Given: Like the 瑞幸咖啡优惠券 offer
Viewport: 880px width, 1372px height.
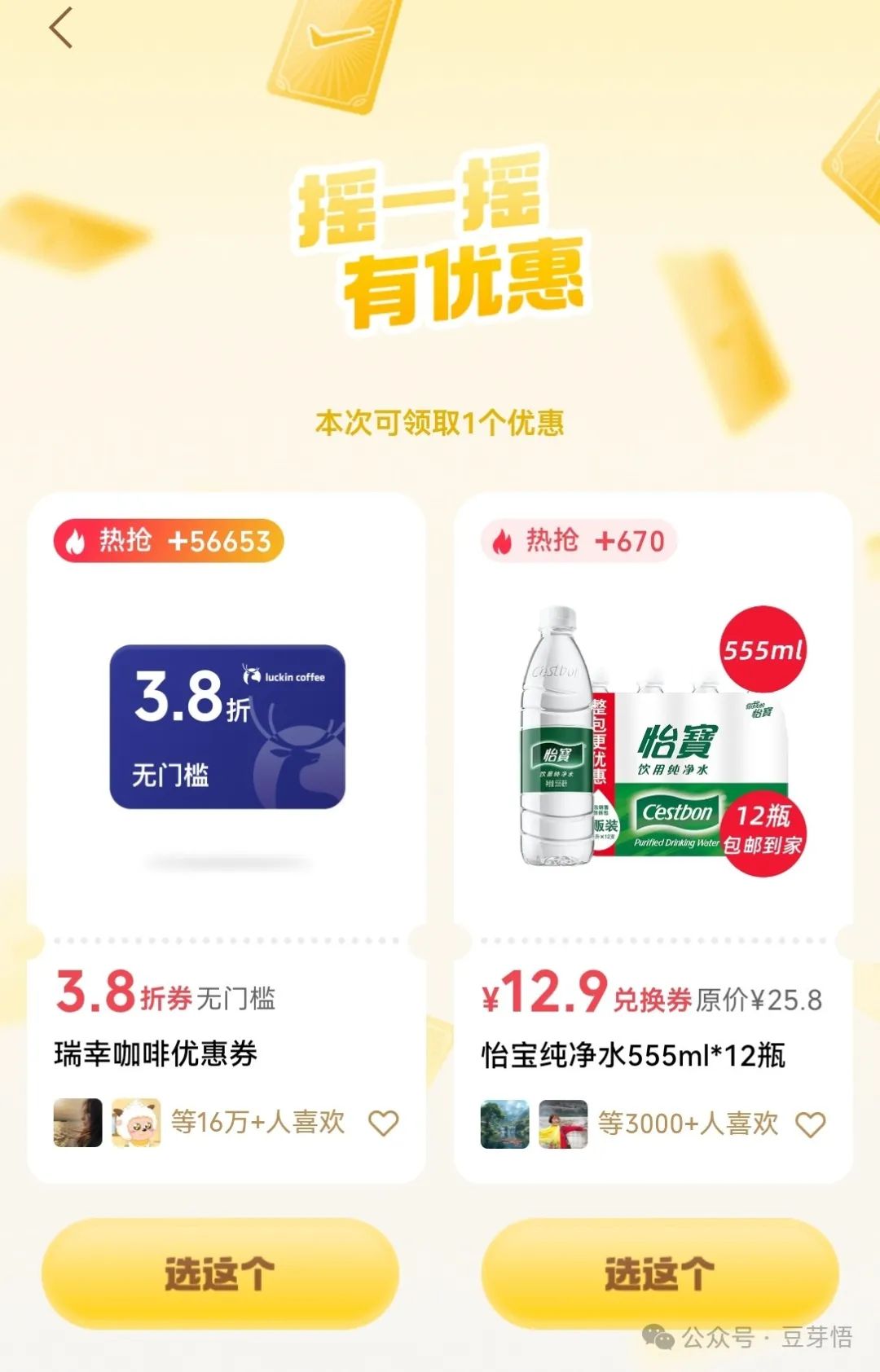Looking at the screenshot, I should (384, 1124).
